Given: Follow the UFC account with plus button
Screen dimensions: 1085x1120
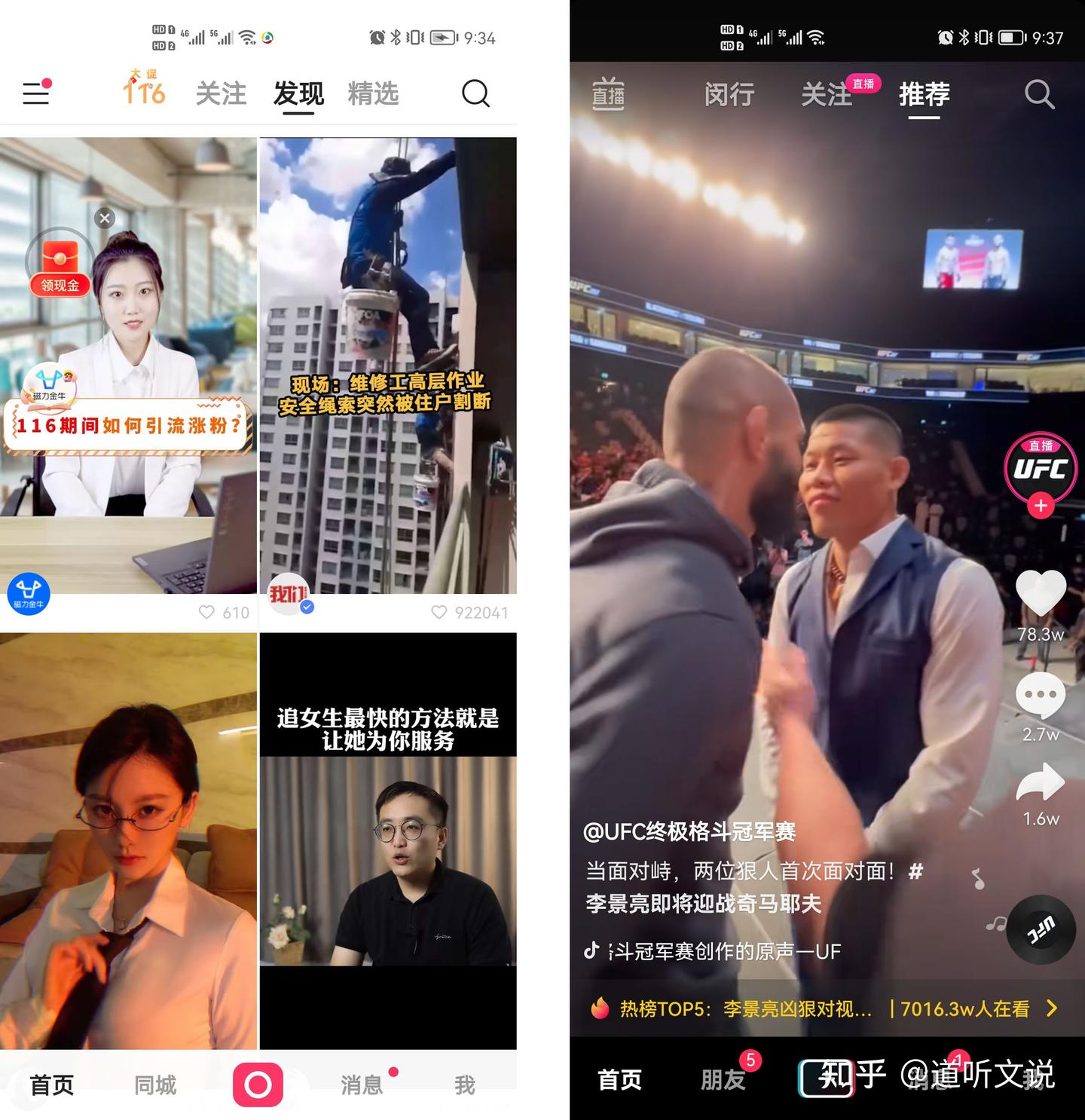Looking at the screenshot, I should [x=1041, y=506].
